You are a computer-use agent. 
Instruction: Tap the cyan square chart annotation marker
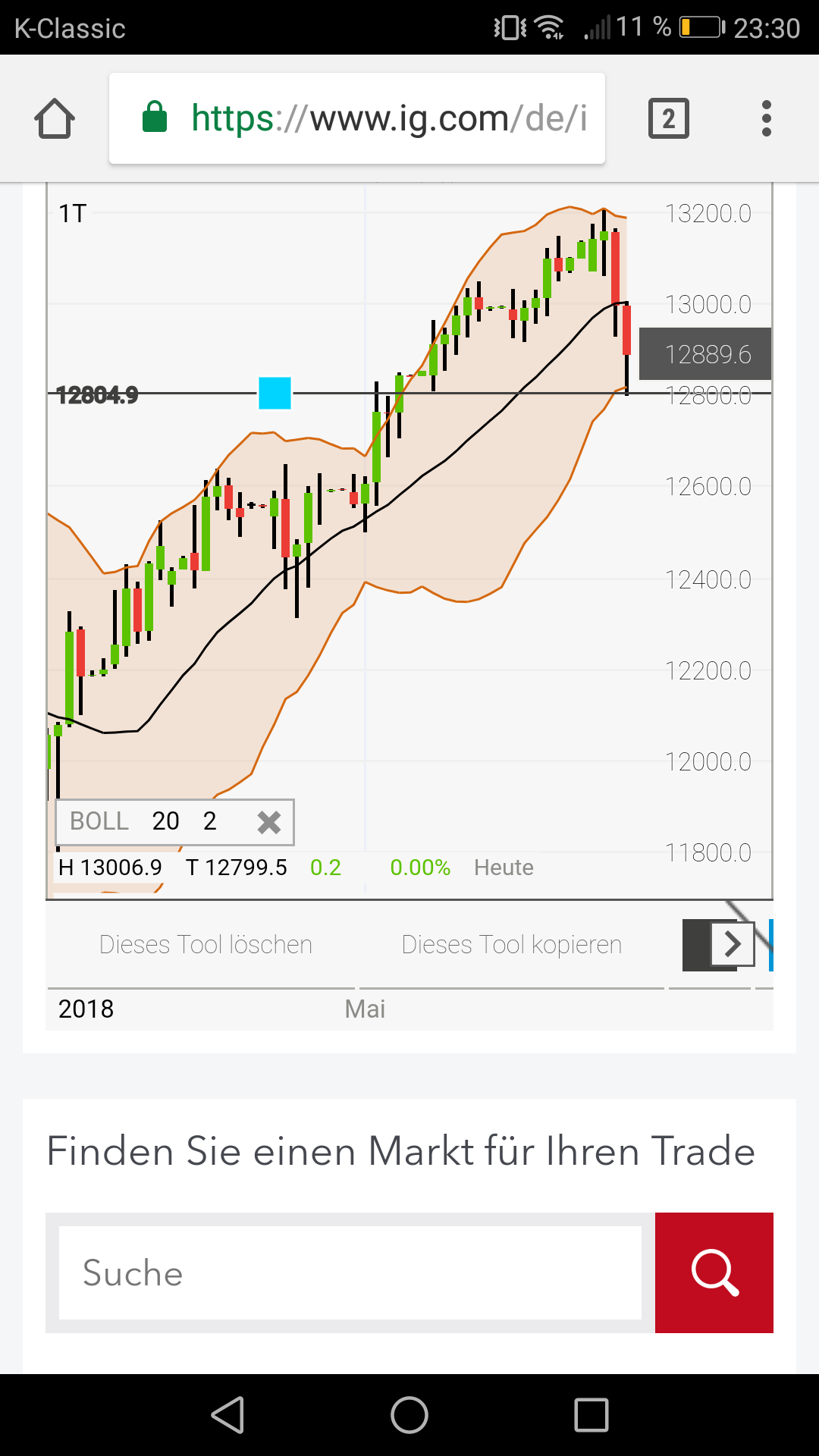[275, 394]
